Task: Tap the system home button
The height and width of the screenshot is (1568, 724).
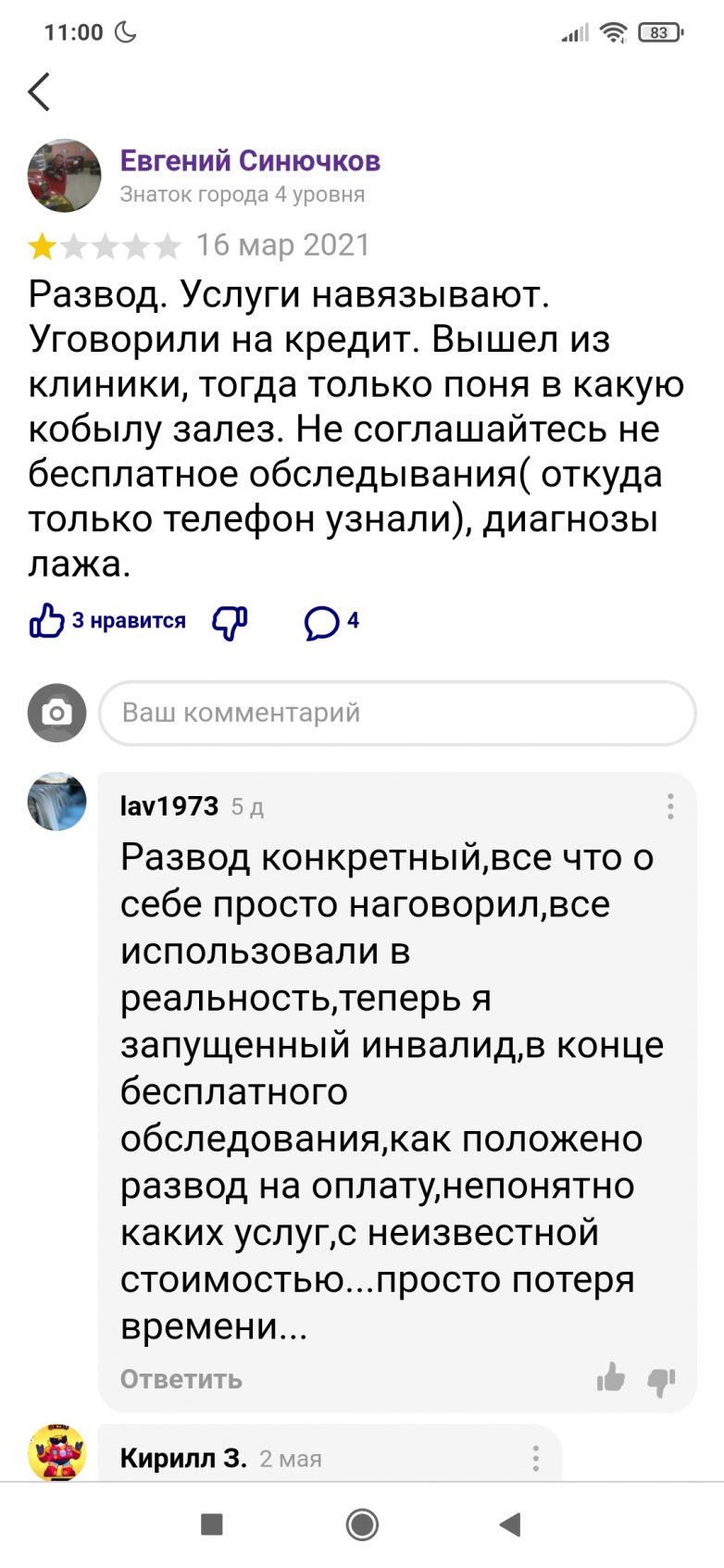Action: coord(362,1524)
